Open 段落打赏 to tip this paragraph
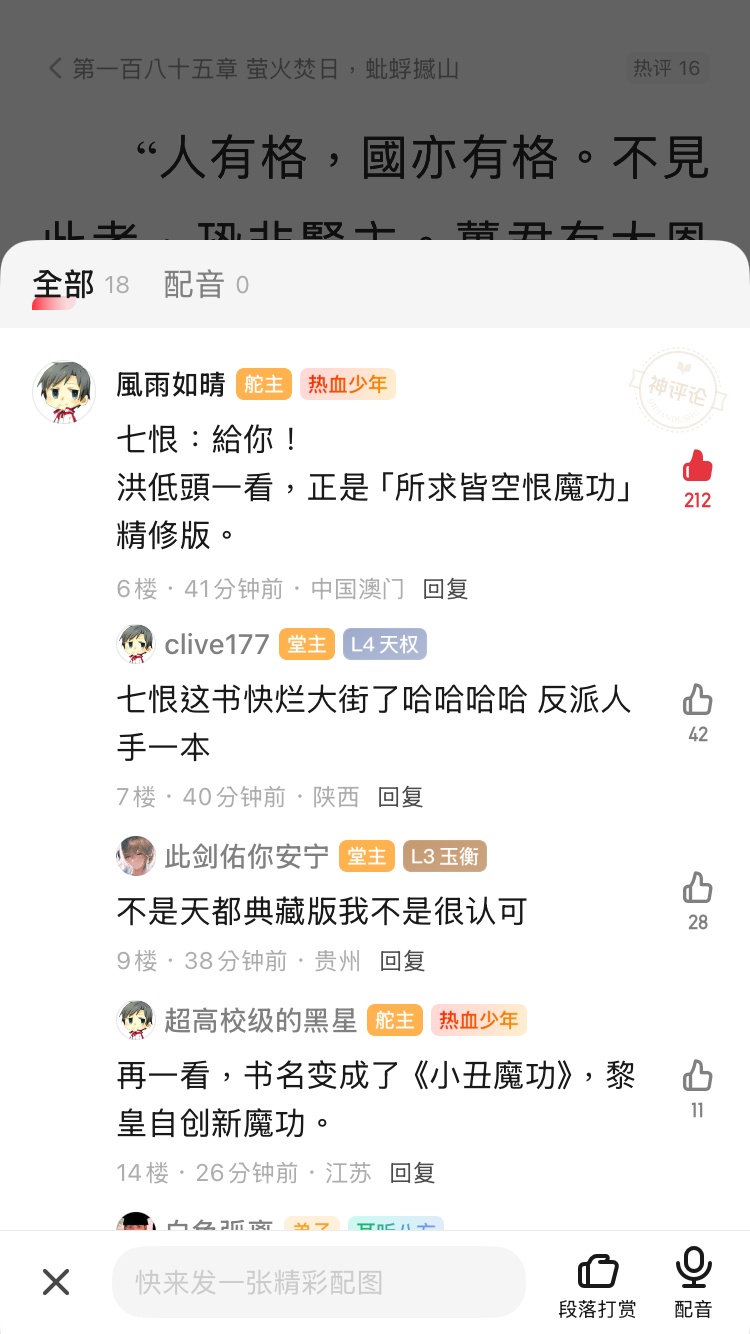This screenshot has width=750, height=1334. [597, 1281]
